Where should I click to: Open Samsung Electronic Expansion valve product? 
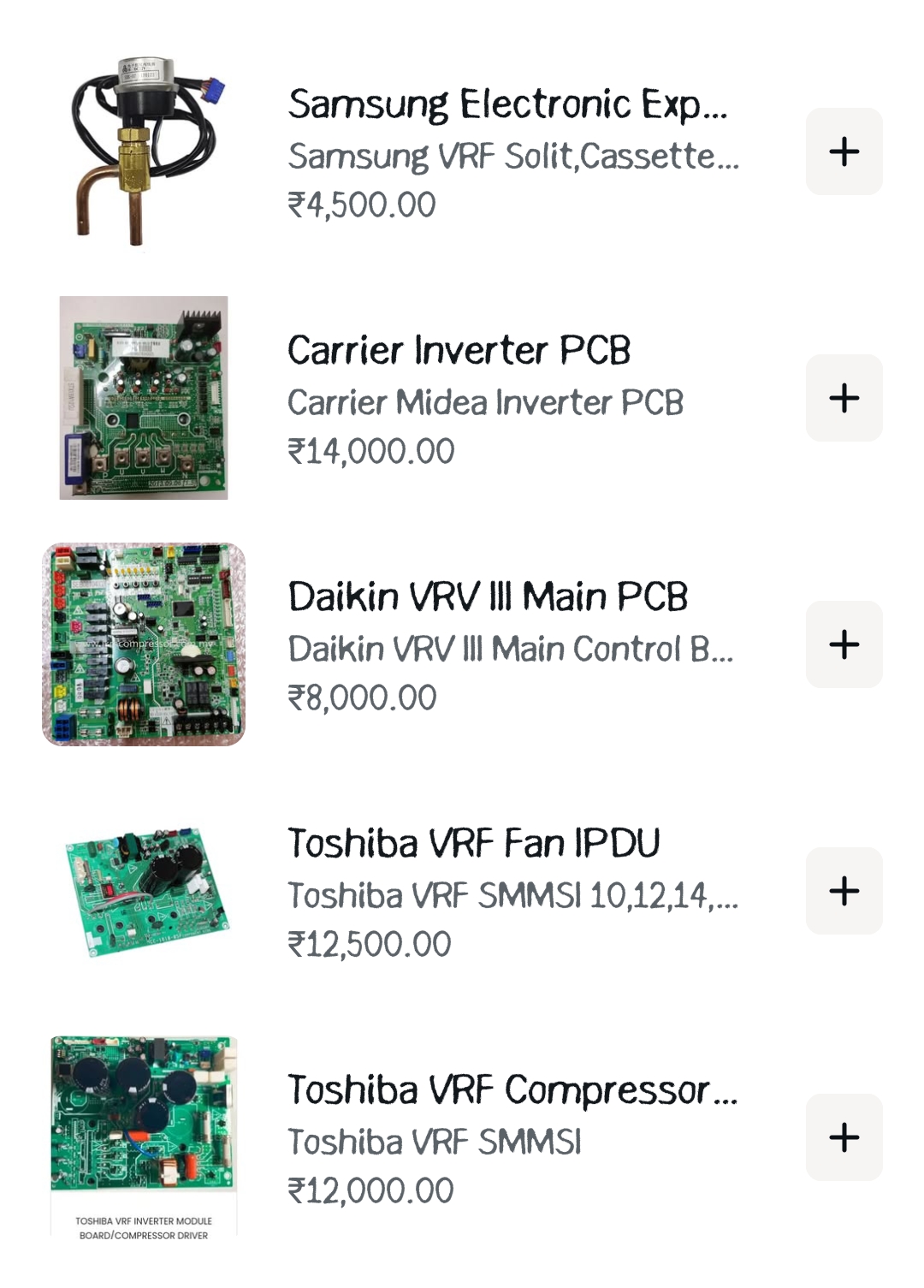[x=506, y=104]
